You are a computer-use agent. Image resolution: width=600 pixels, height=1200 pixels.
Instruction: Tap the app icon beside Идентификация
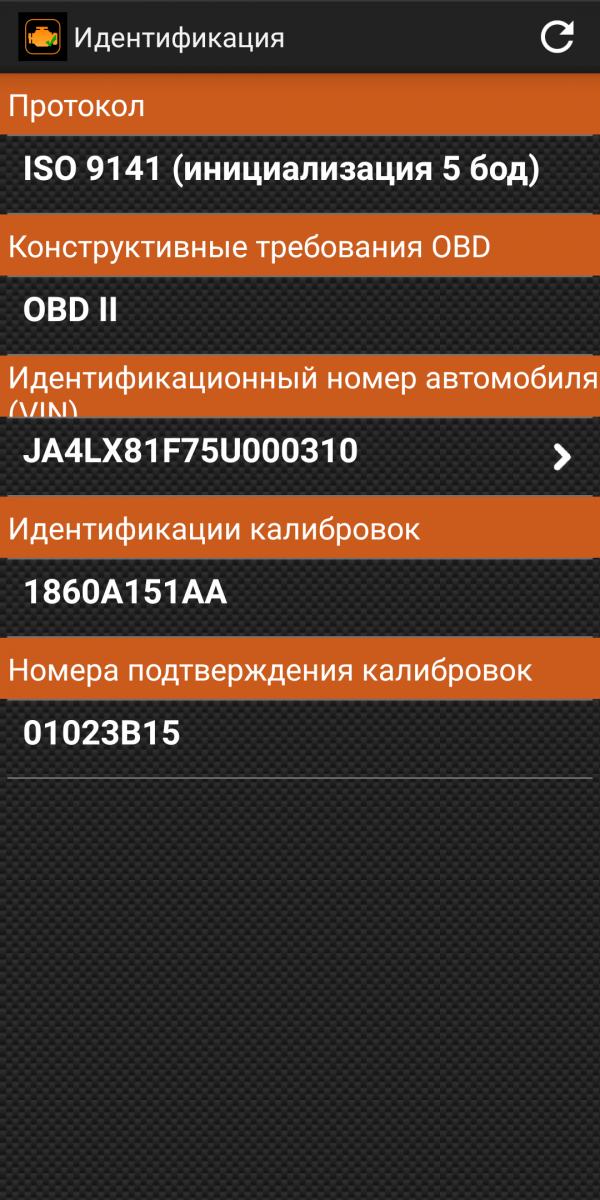coord(43,37)
